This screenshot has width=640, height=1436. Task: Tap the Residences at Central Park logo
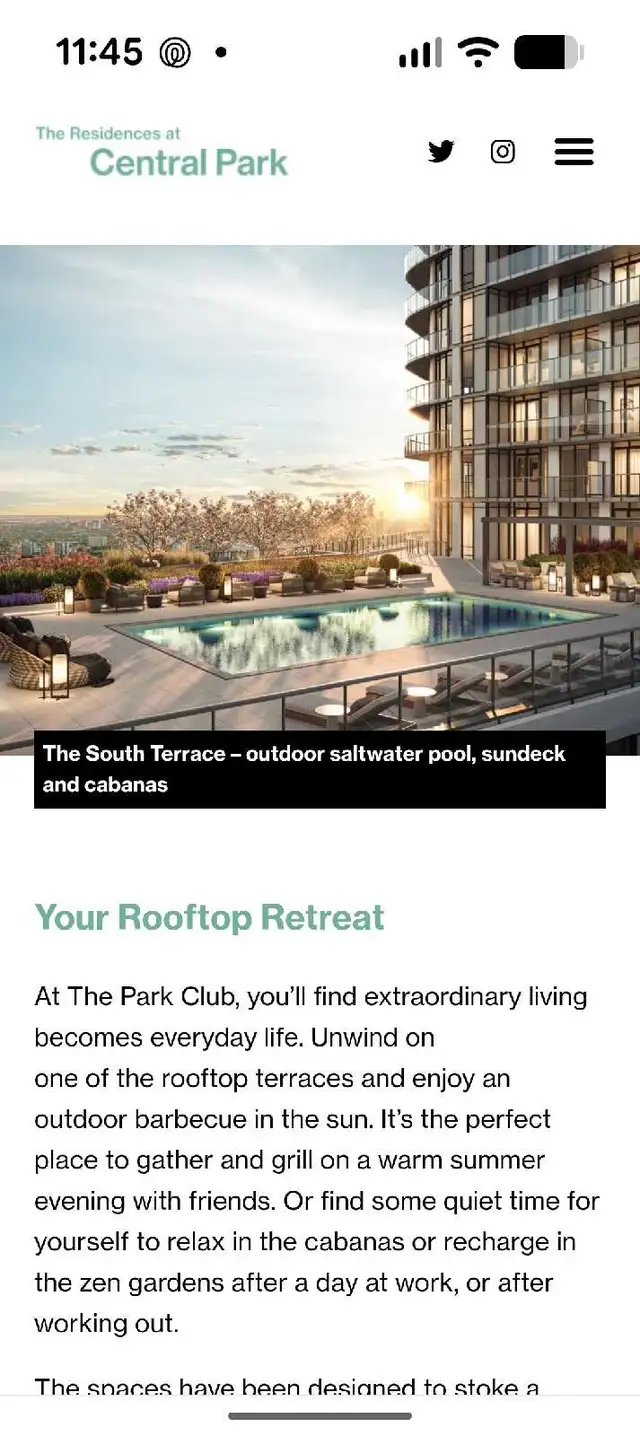[x=162, y=152]
